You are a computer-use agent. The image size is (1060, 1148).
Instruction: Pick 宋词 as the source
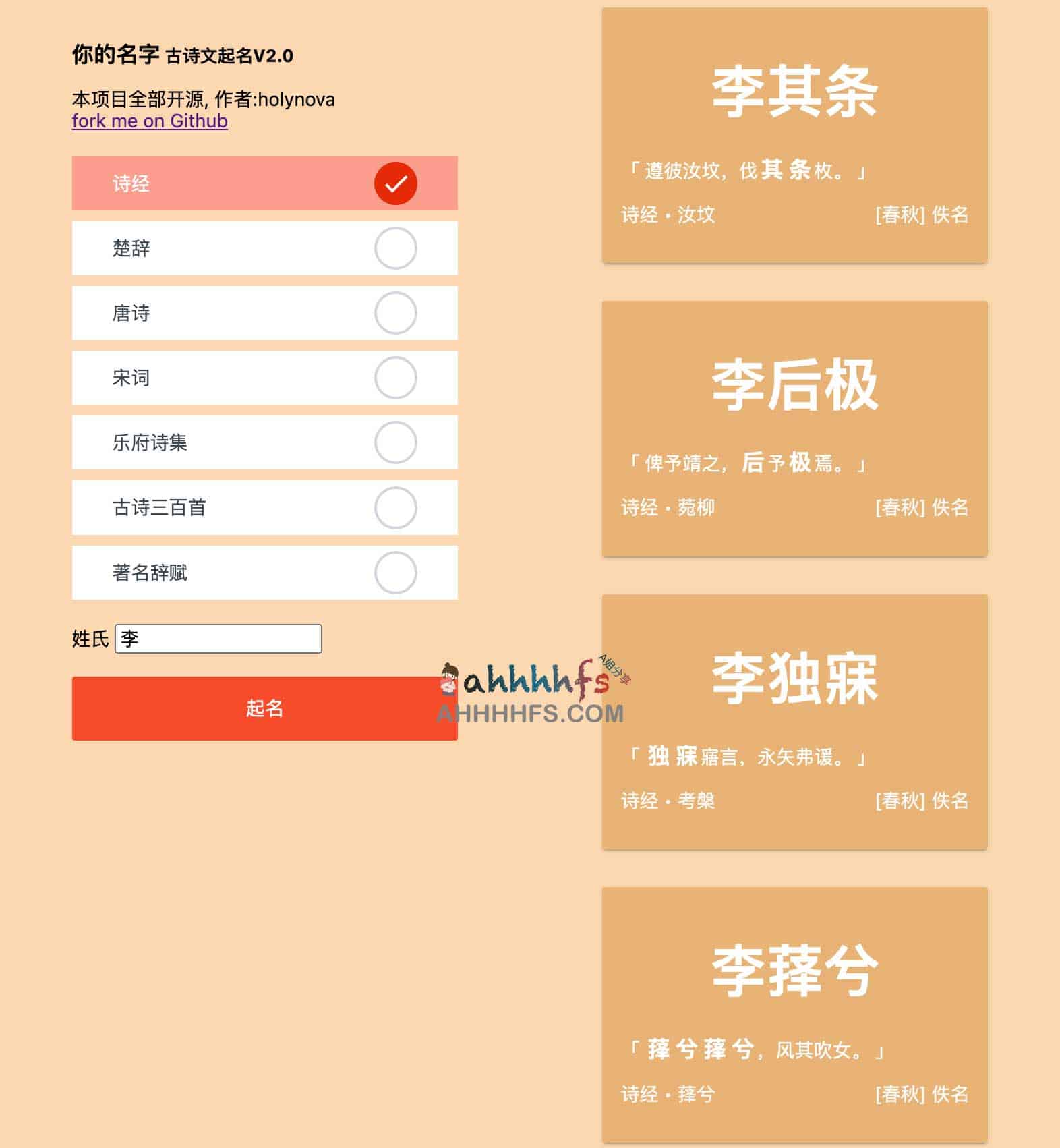tap(264, 378)
